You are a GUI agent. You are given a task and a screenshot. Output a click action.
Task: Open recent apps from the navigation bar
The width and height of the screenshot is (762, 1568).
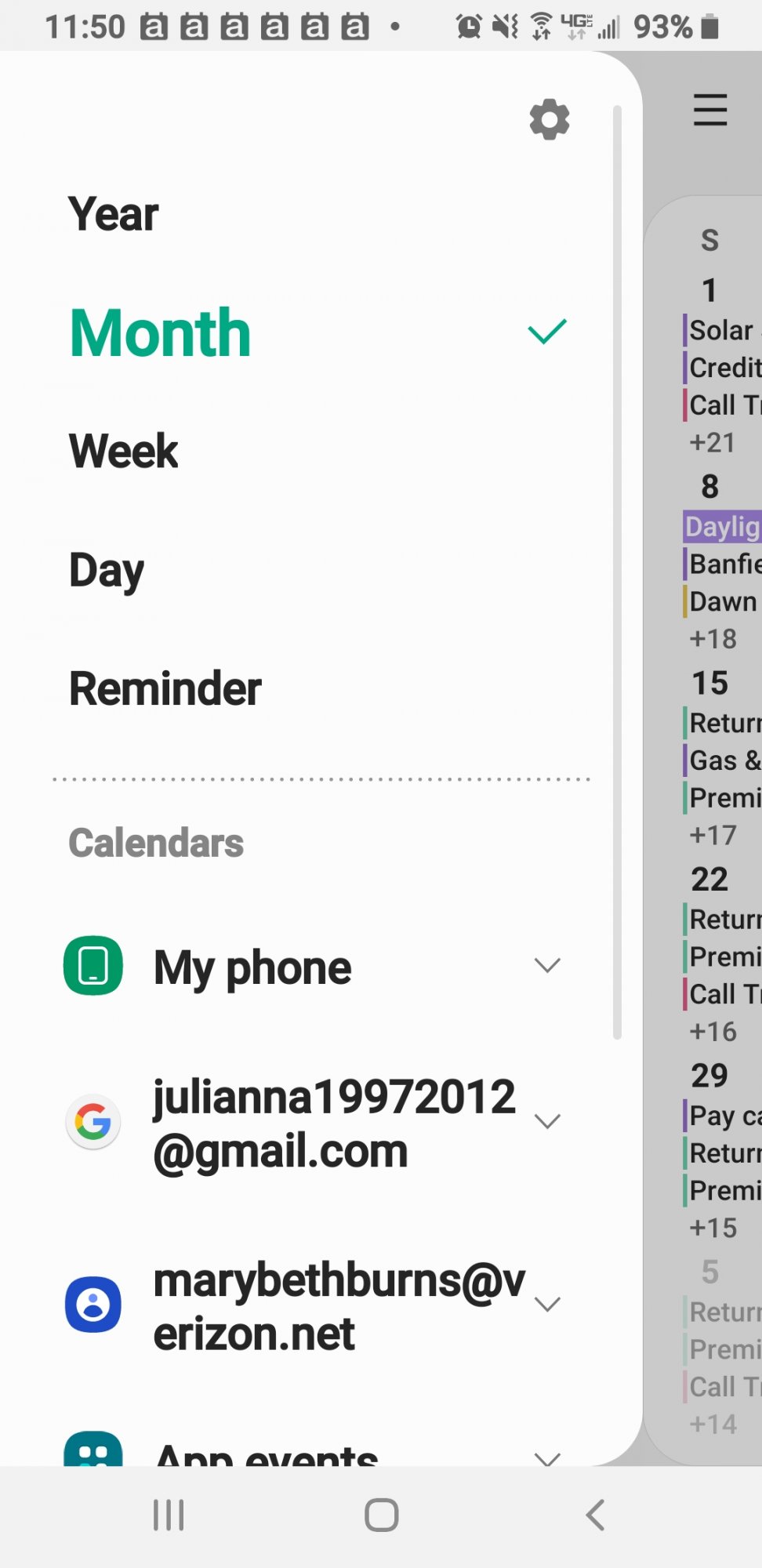click(169, 1515)
